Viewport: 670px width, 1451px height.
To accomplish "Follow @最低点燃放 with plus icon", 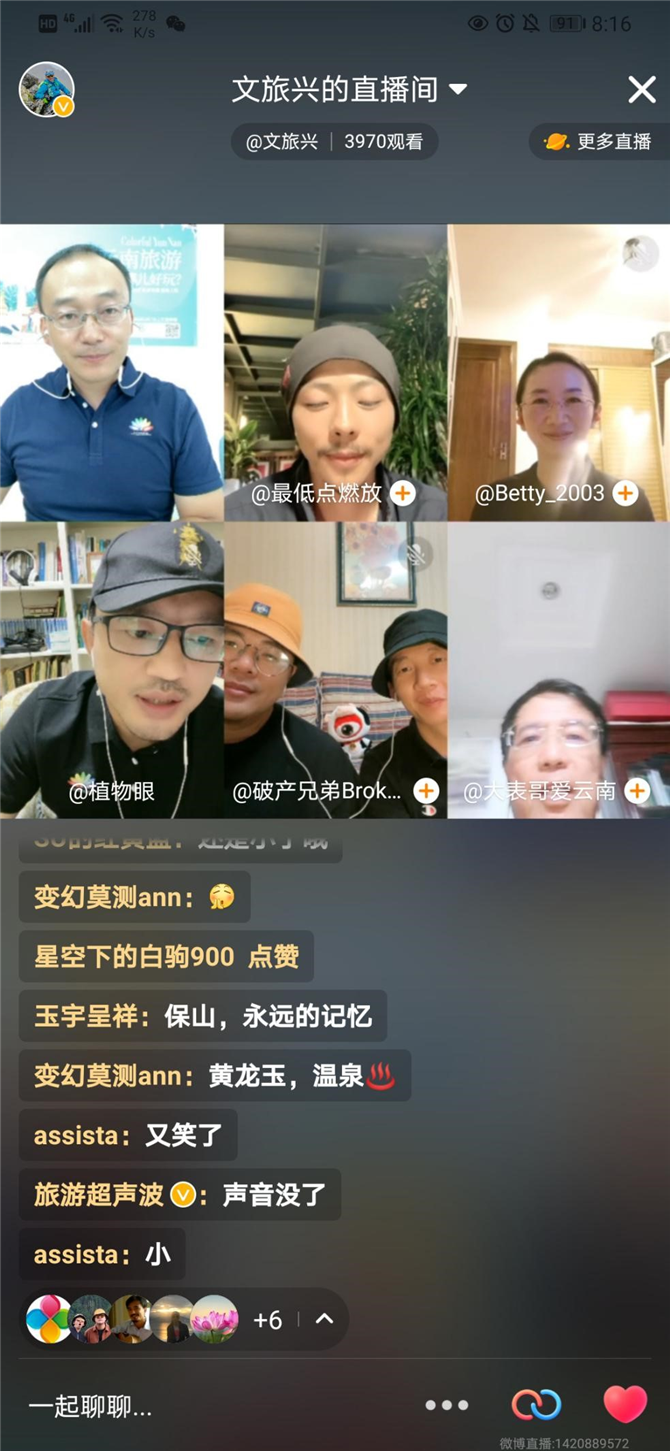I will 402,493.
